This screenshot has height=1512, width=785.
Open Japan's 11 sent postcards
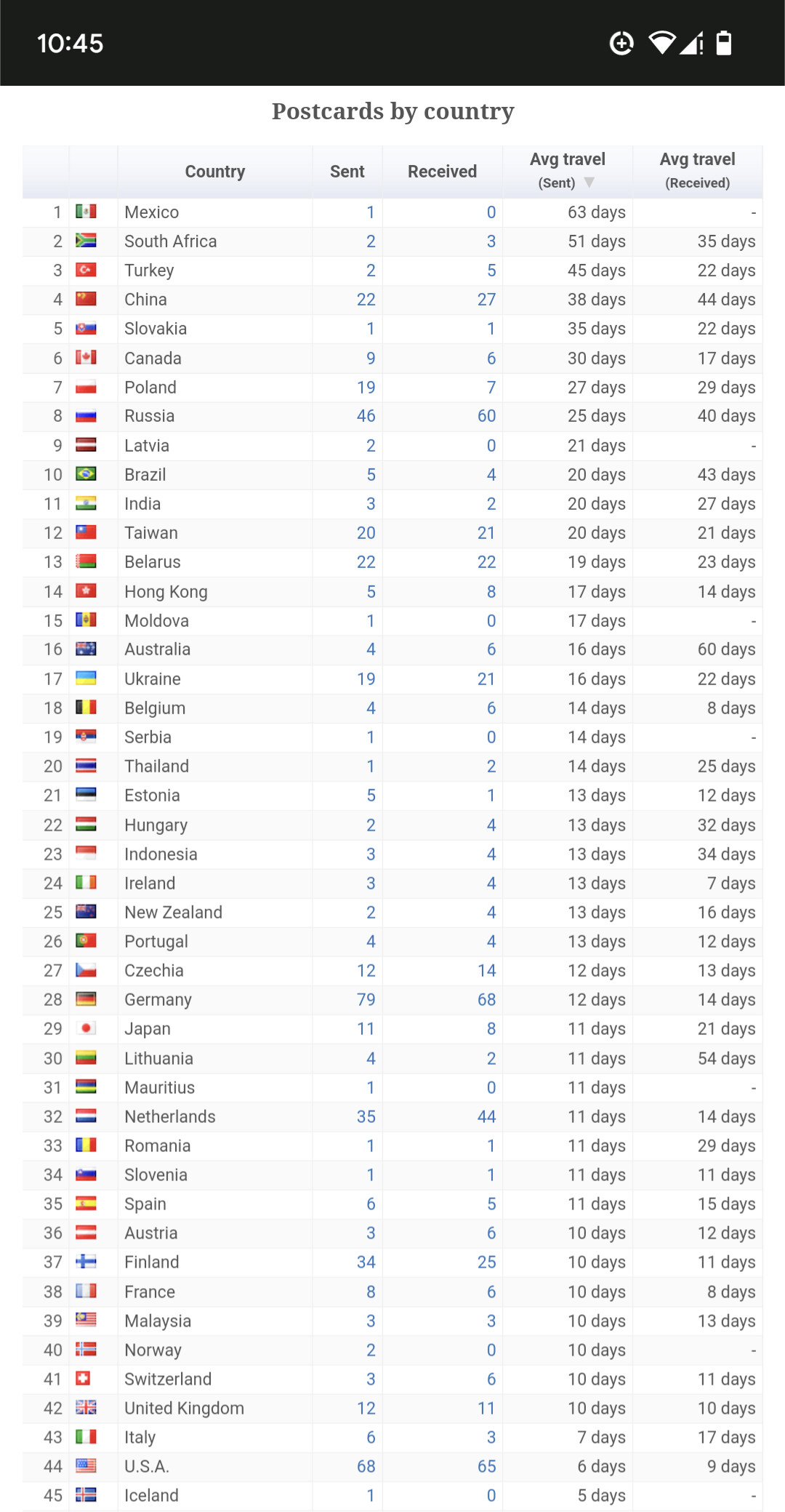[x=366, y=1029]
